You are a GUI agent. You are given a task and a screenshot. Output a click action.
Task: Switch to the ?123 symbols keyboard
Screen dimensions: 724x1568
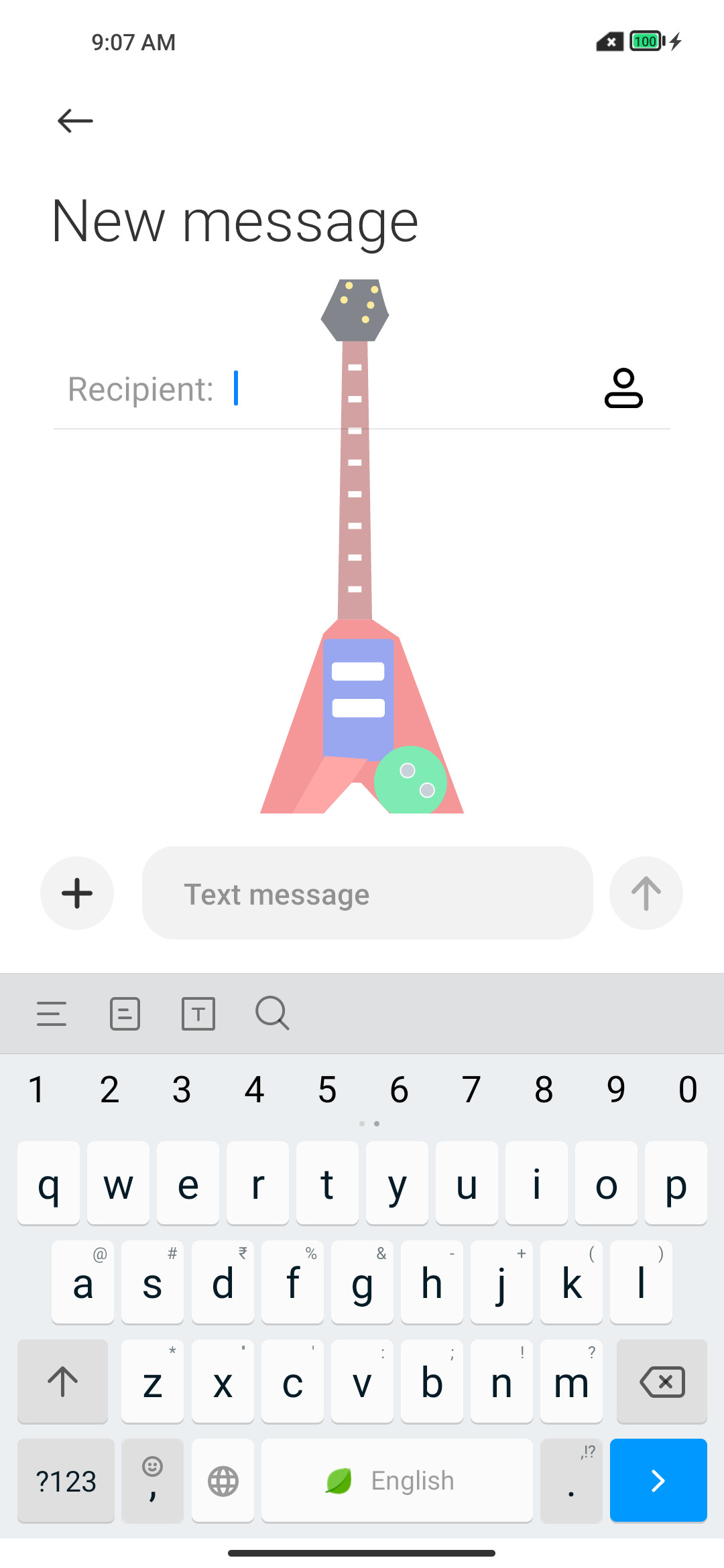(66, 1481)
